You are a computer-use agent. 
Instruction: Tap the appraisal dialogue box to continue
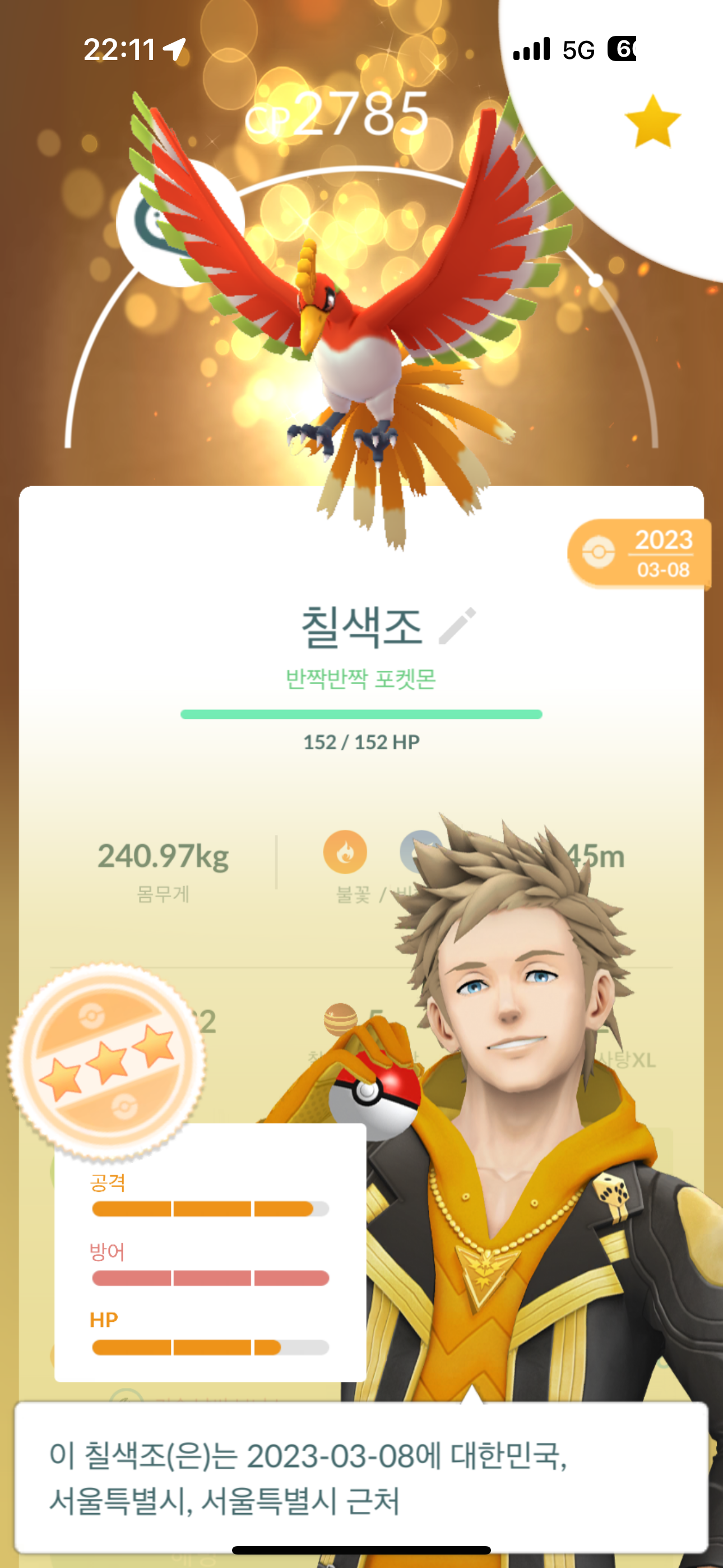[x=361, y=1476]
